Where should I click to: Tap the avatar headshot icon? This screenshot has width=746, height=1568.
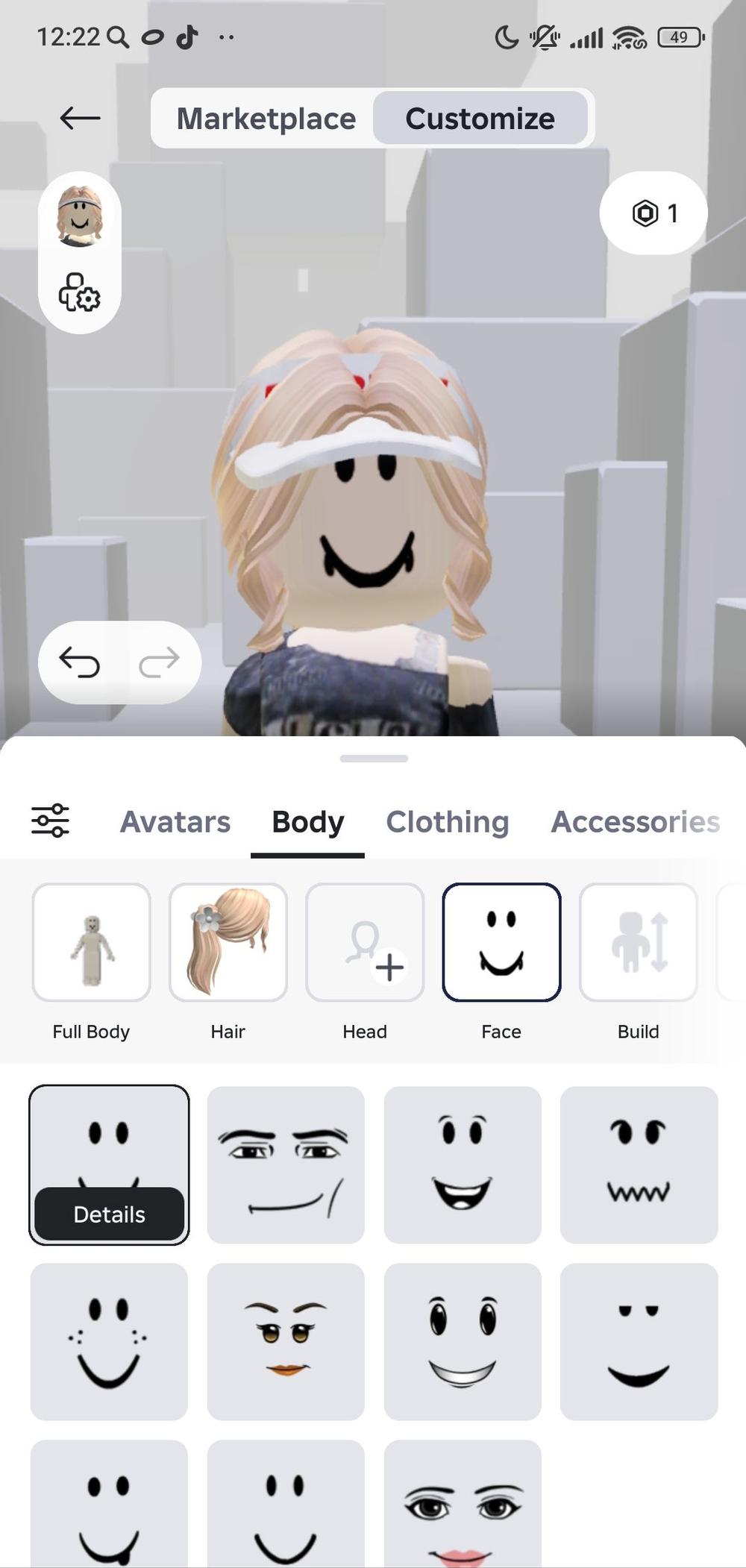pos(79,217)
